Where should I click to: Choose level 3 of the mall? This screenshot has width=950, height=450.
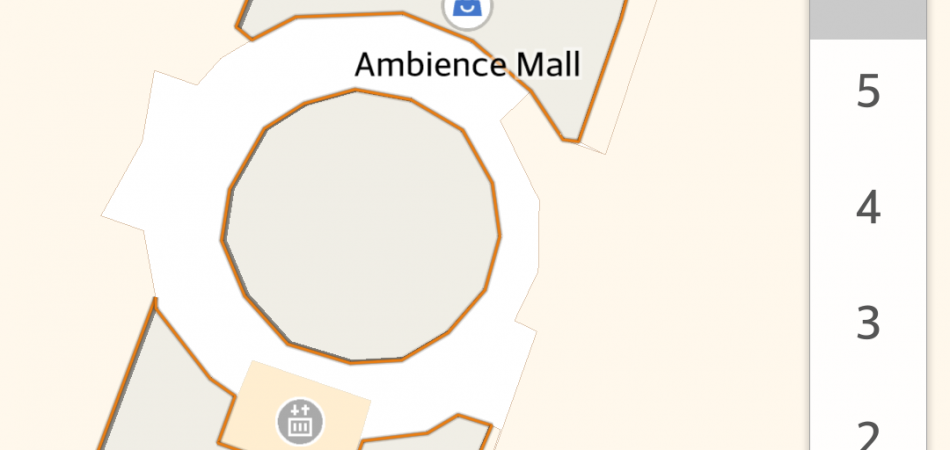point(868,323)
